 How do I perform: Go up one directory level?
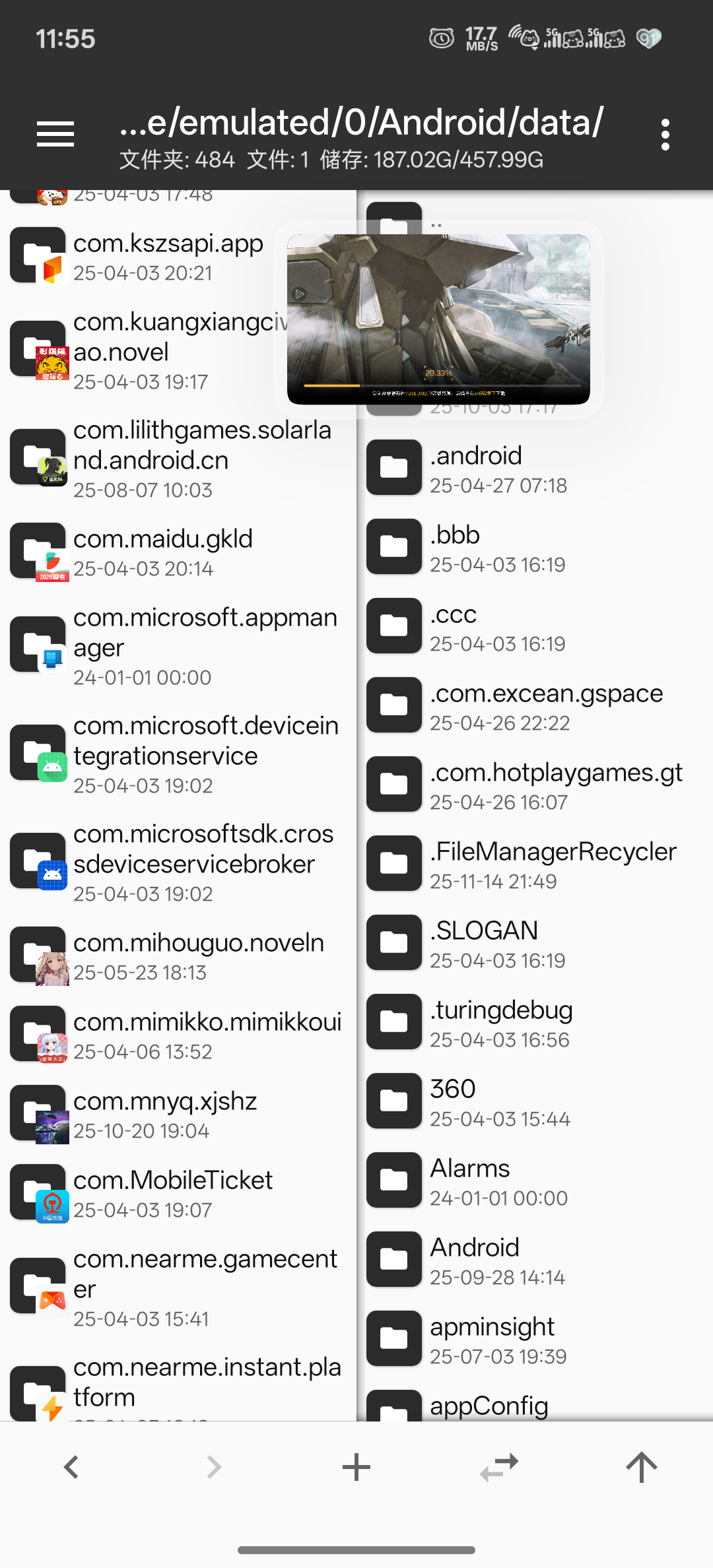[x=641, y=1467]
